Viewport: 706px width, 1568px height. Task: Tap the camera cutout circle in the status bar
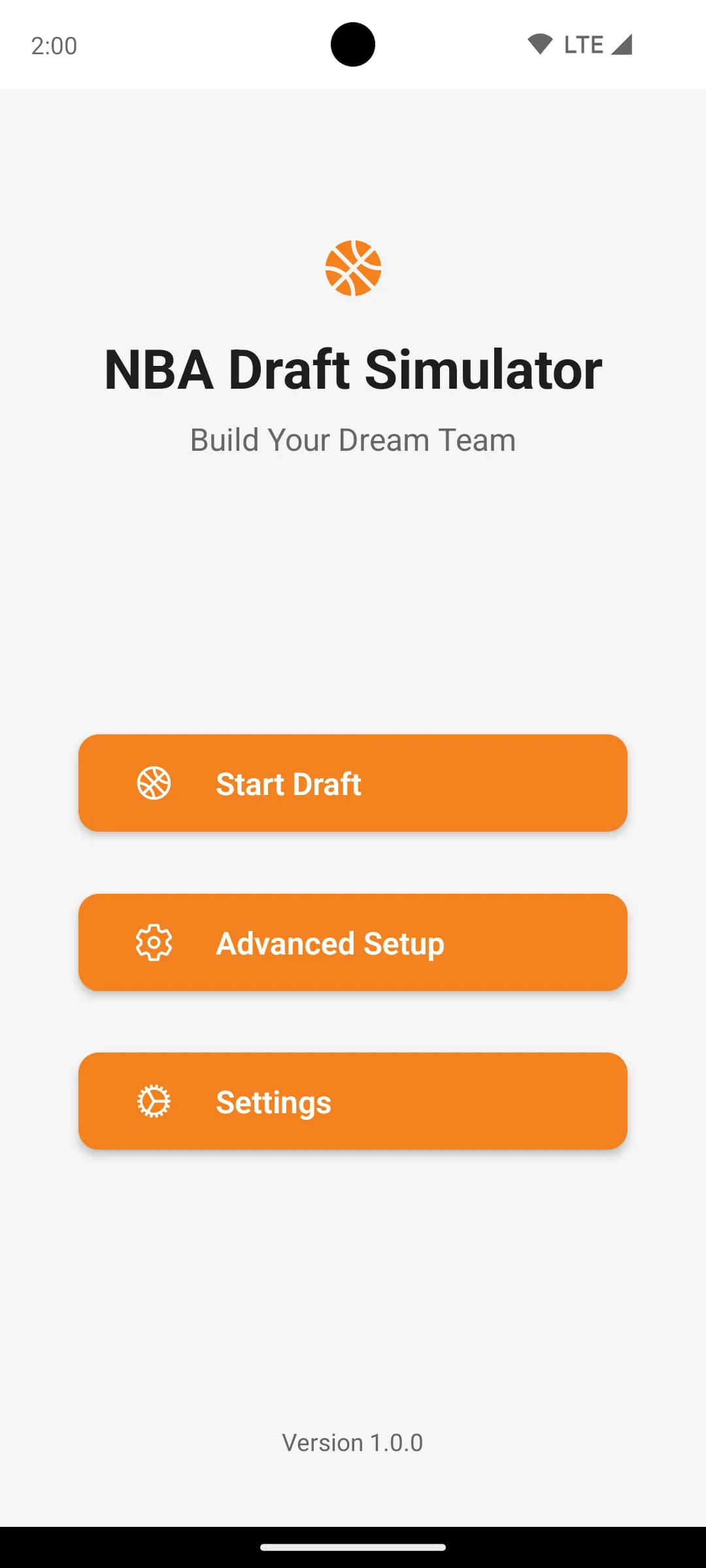pos(353,44)
